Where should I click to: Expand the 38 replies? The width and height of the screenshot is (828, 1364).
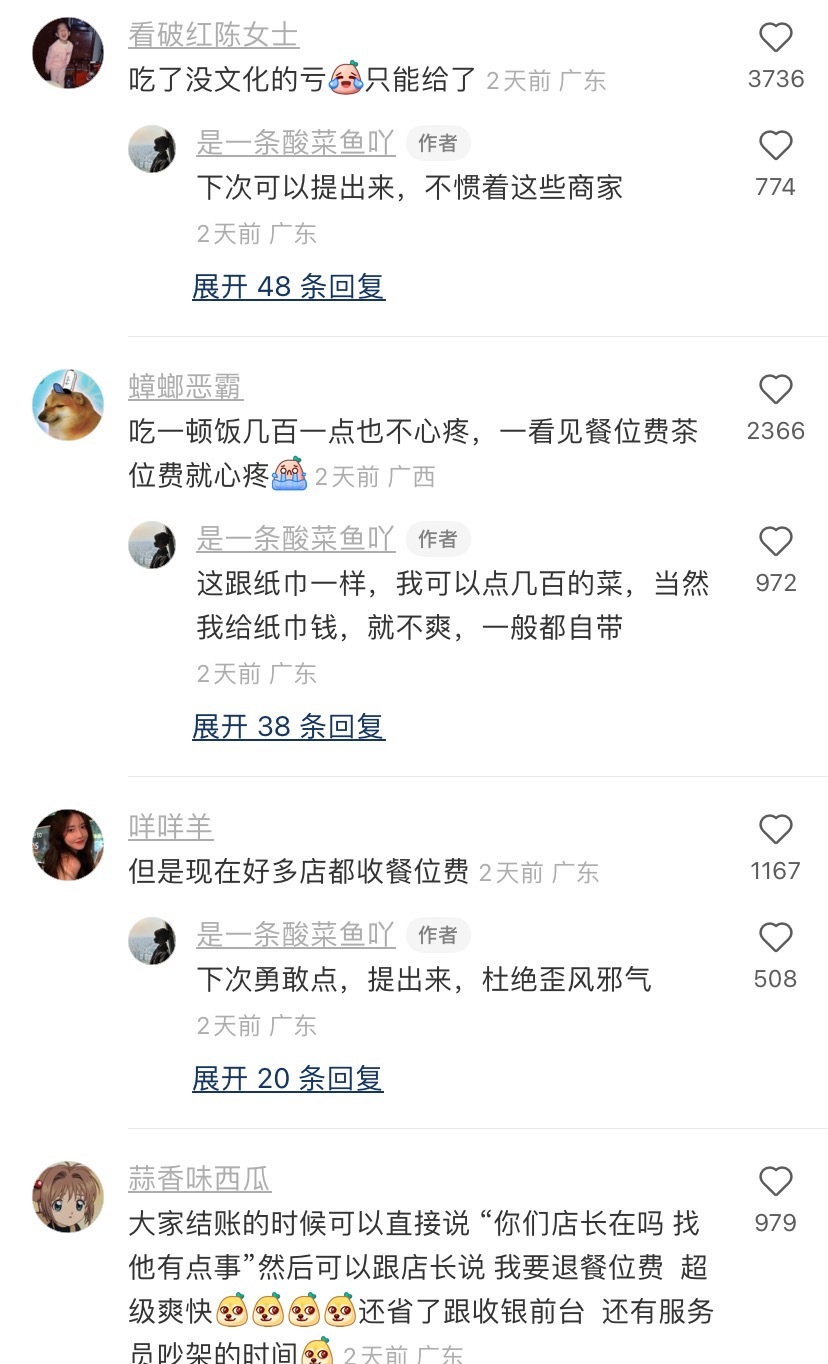[288, 727]
